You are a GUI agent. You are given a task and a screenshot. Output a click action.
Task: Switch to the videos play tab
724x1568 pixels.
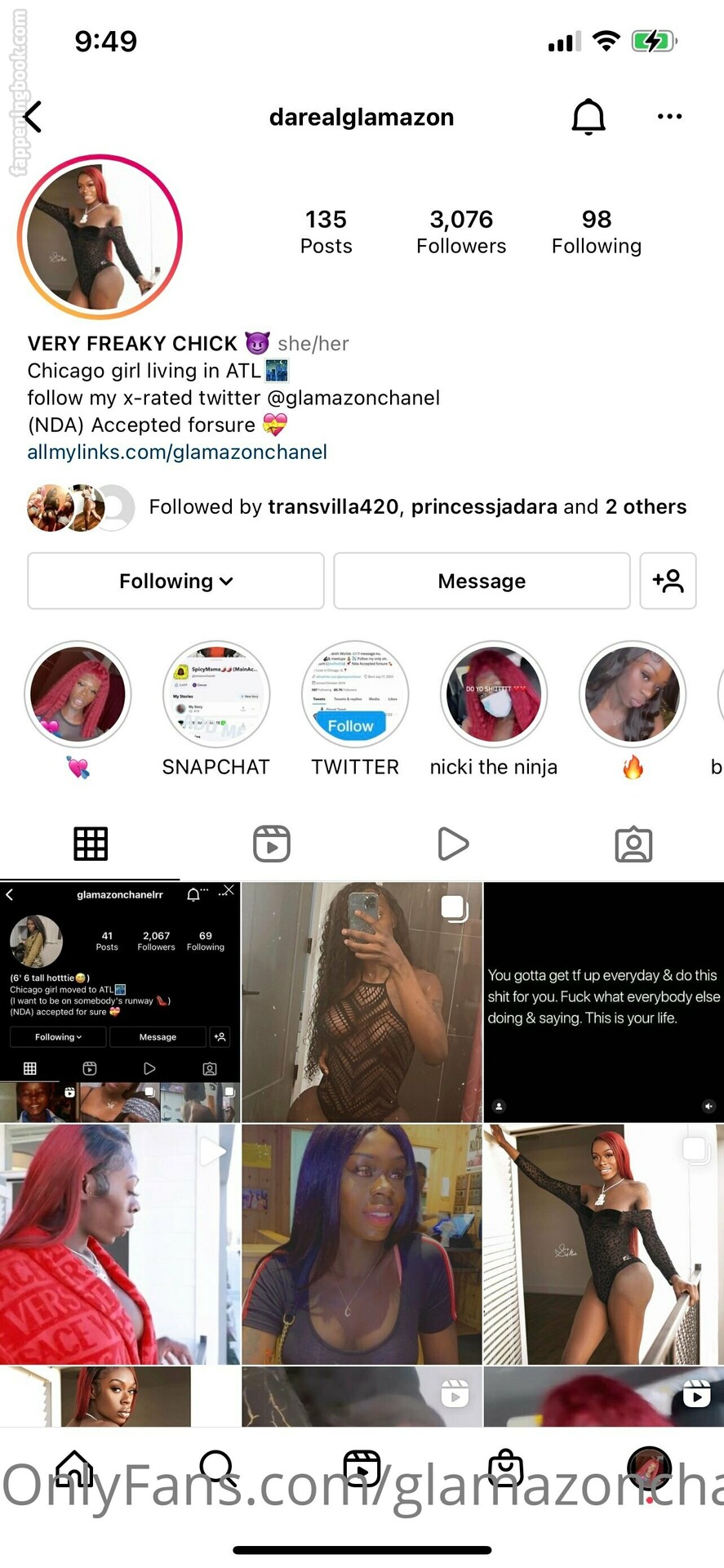(x=453, y=844)
